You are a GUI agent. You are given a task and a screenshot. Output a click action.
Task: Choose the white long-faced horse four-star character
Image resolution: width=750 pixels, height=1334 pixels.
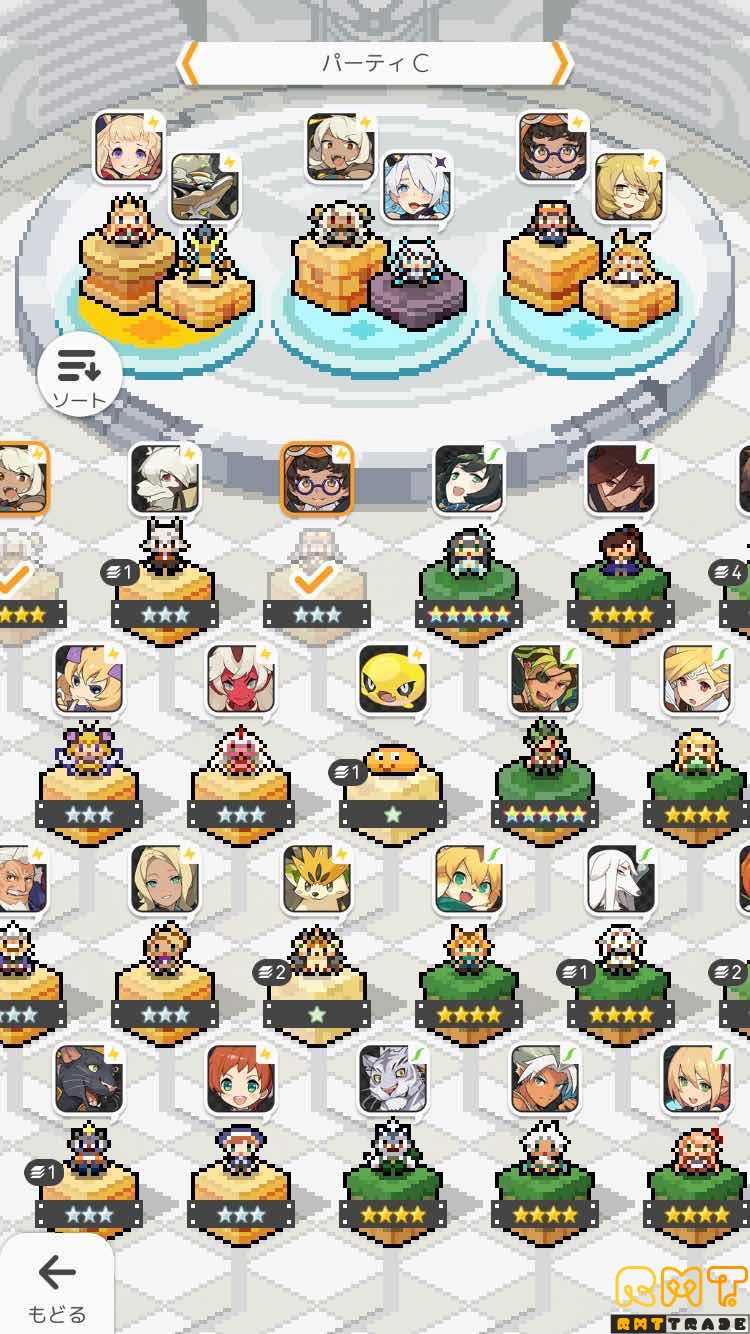coord(621,880)
